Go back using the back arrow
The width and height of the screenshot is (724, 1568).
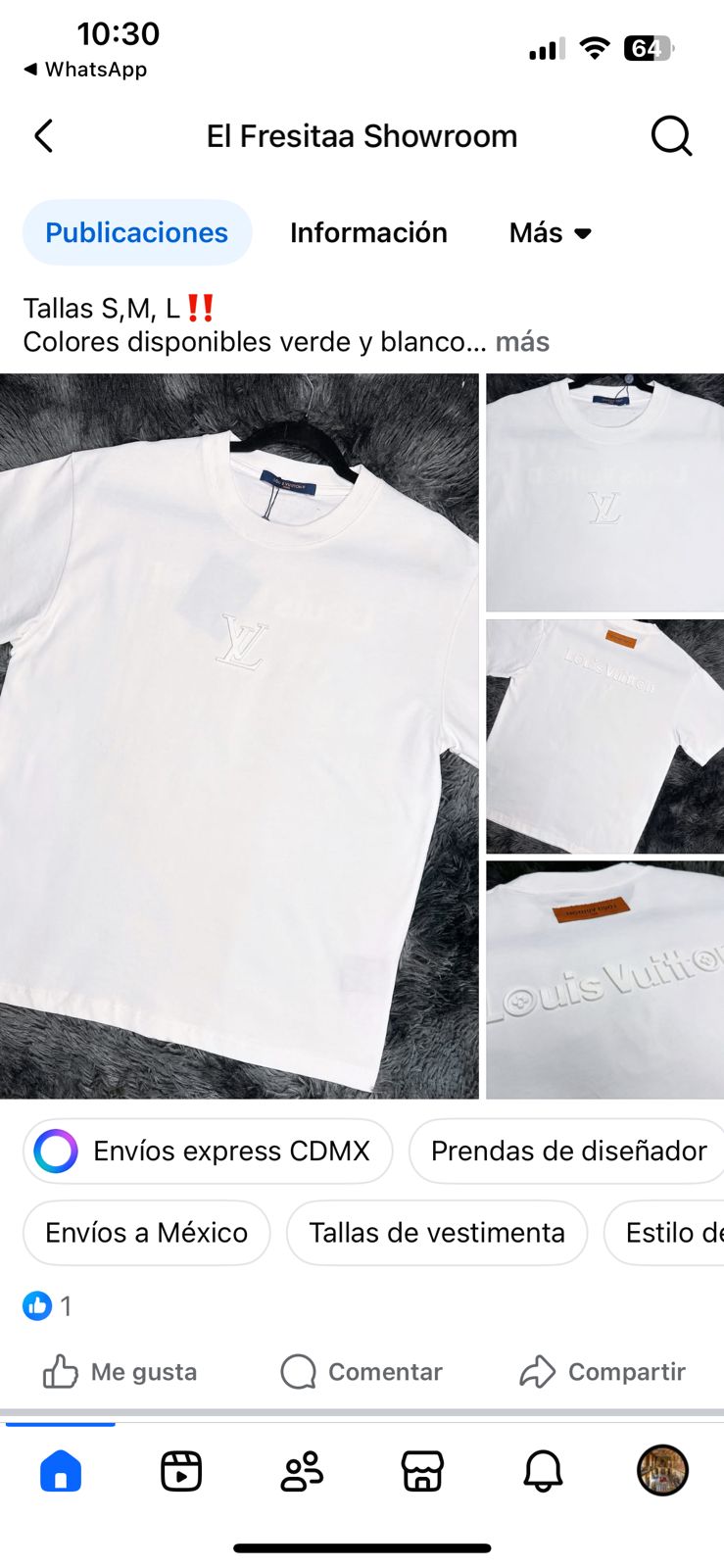pos(43,136)
